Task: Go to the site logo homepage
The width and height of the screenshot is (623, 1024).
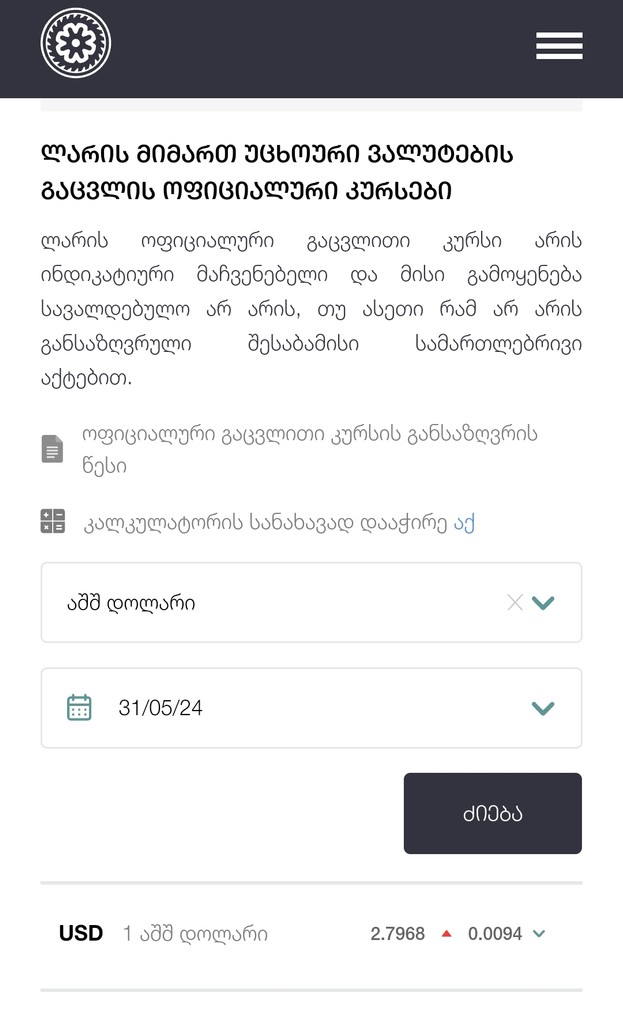Action: point(76,44)
